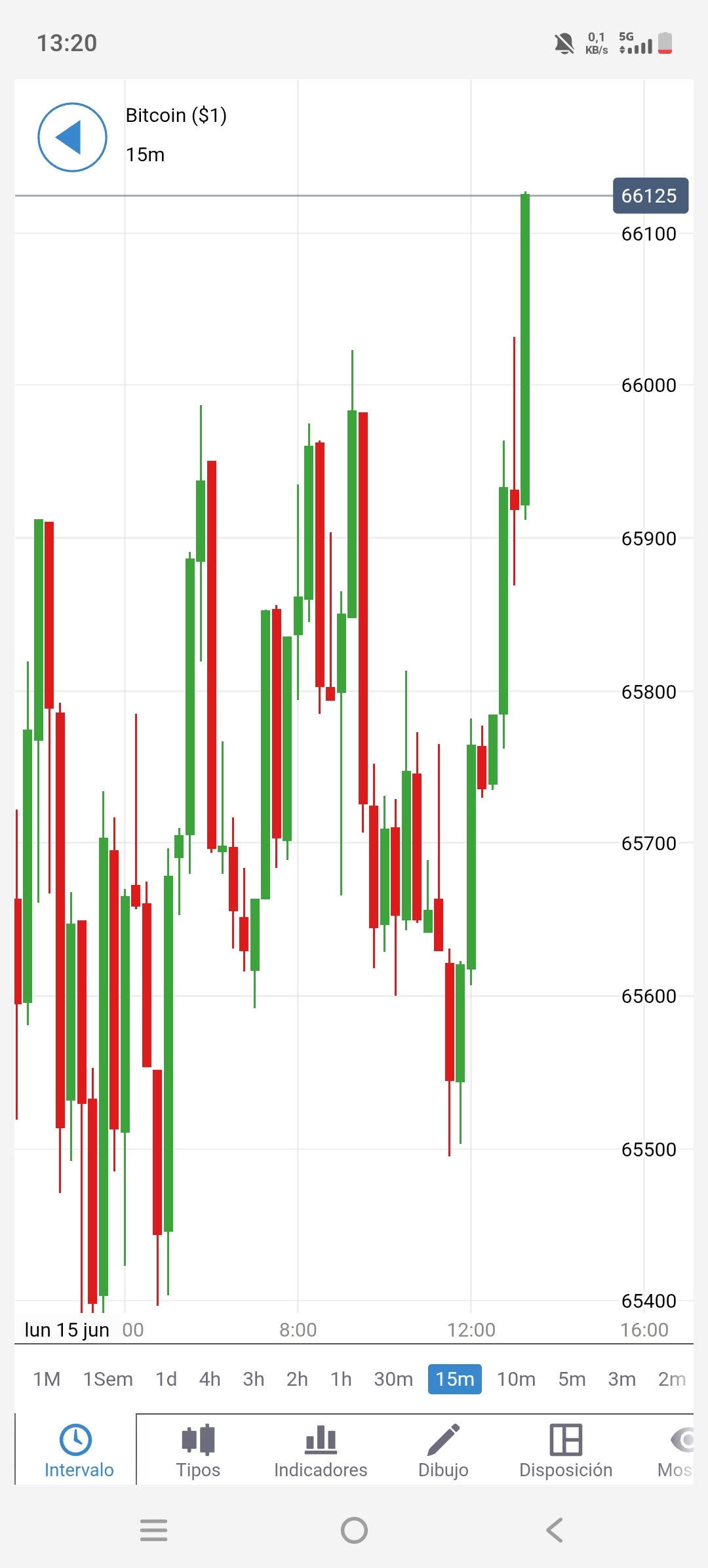
Task: Open Tipos chart type options
Action: click(198, 1451)
